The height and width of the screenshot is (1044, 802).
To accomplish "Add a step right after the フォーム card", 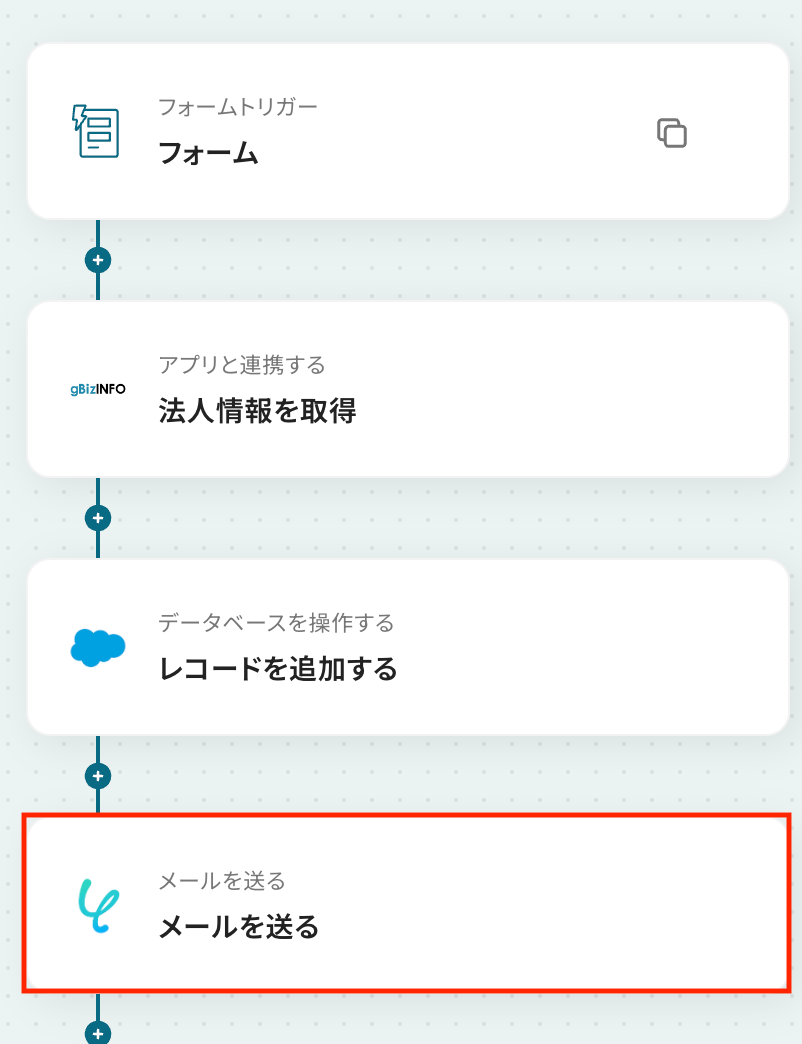I will (x=98, y=260).
